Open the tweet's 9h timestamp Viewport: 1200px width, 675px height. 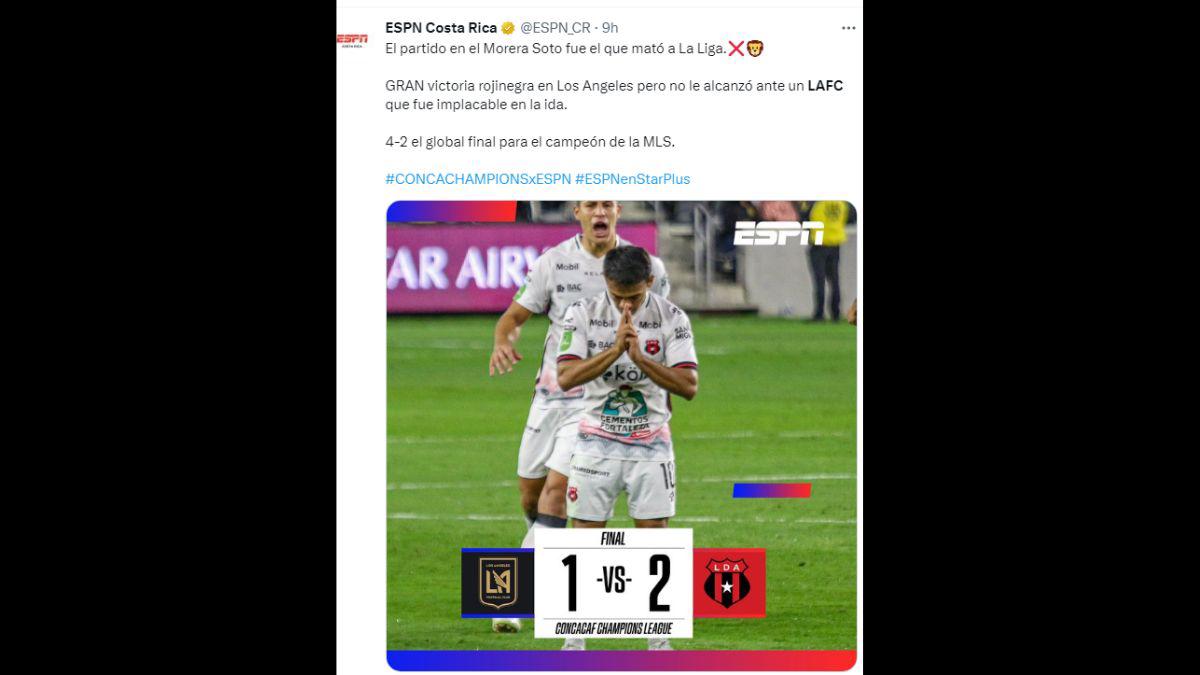pos(610,28)
